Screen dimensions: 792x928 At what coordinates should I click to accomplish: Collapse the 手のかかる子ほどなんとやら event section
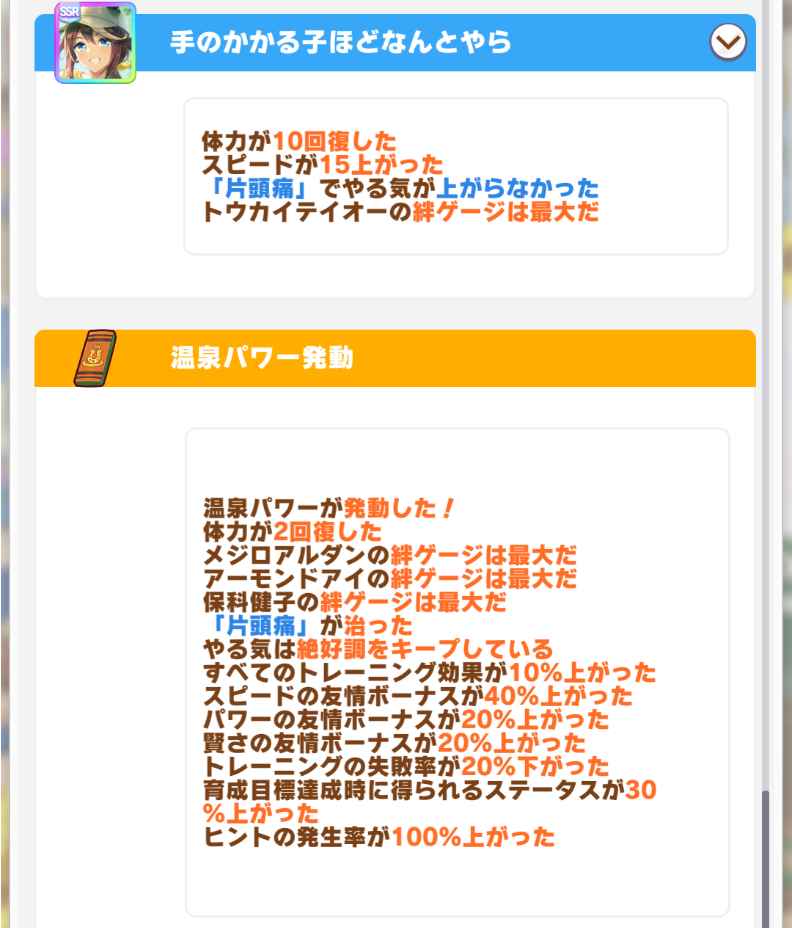point(727,42)
